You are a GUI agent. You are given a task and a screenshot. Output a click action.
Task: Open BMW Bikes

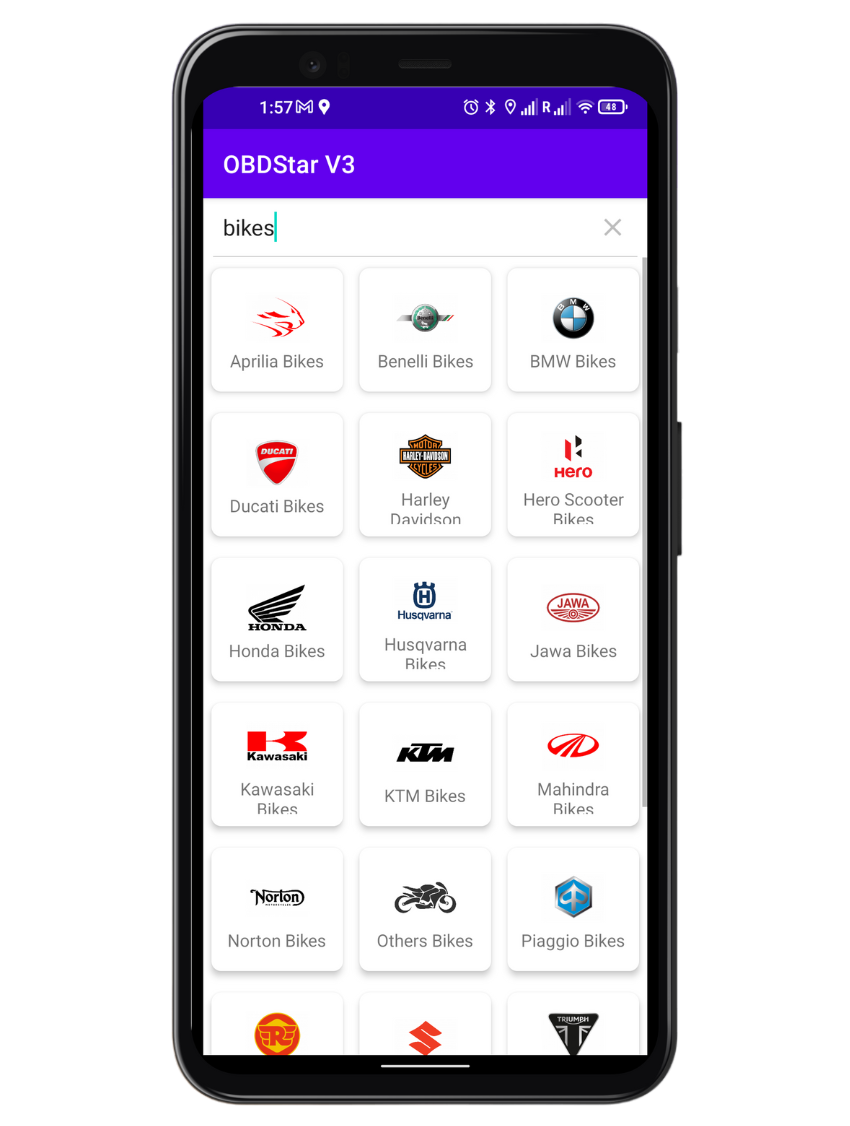click(573, 330)
